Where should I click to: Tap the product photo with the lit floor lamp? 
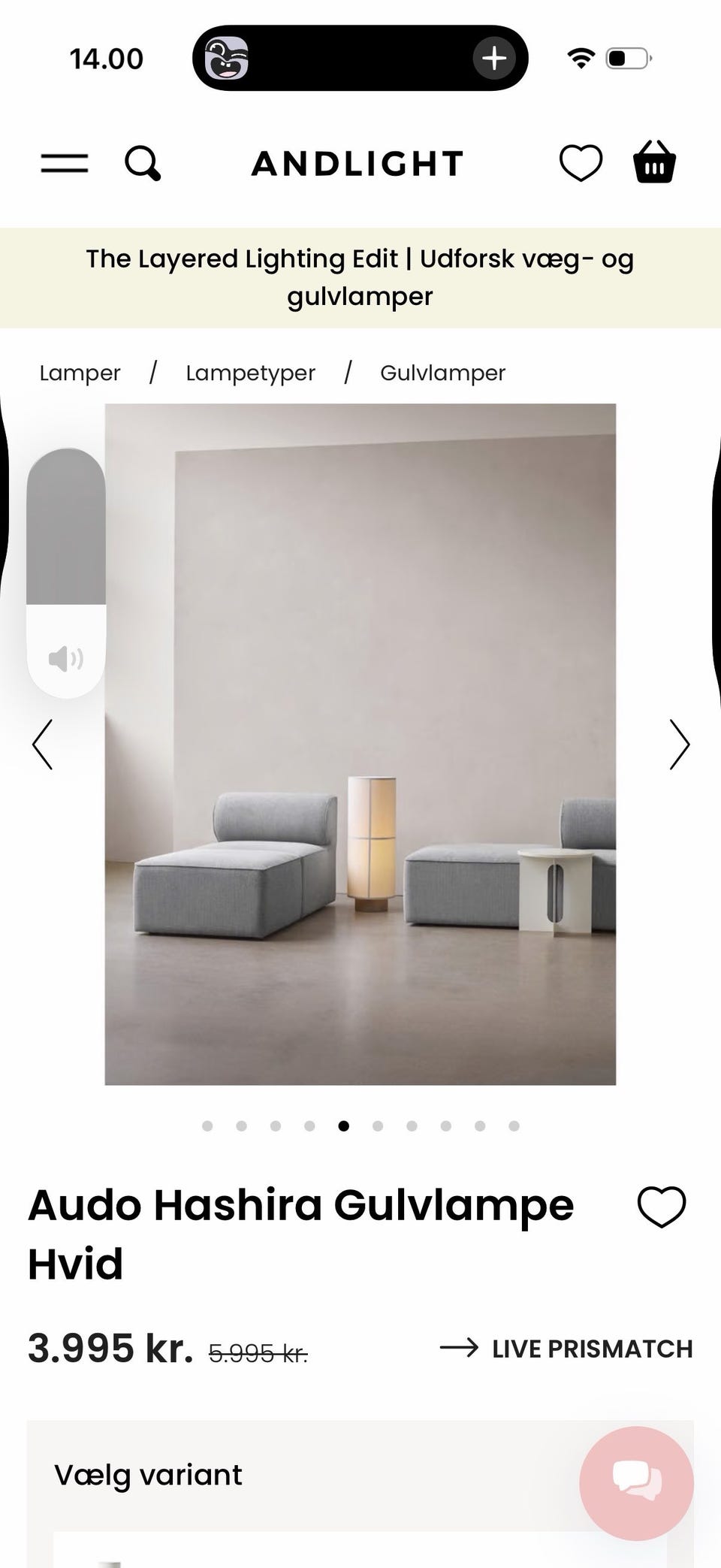coord(360,826)
